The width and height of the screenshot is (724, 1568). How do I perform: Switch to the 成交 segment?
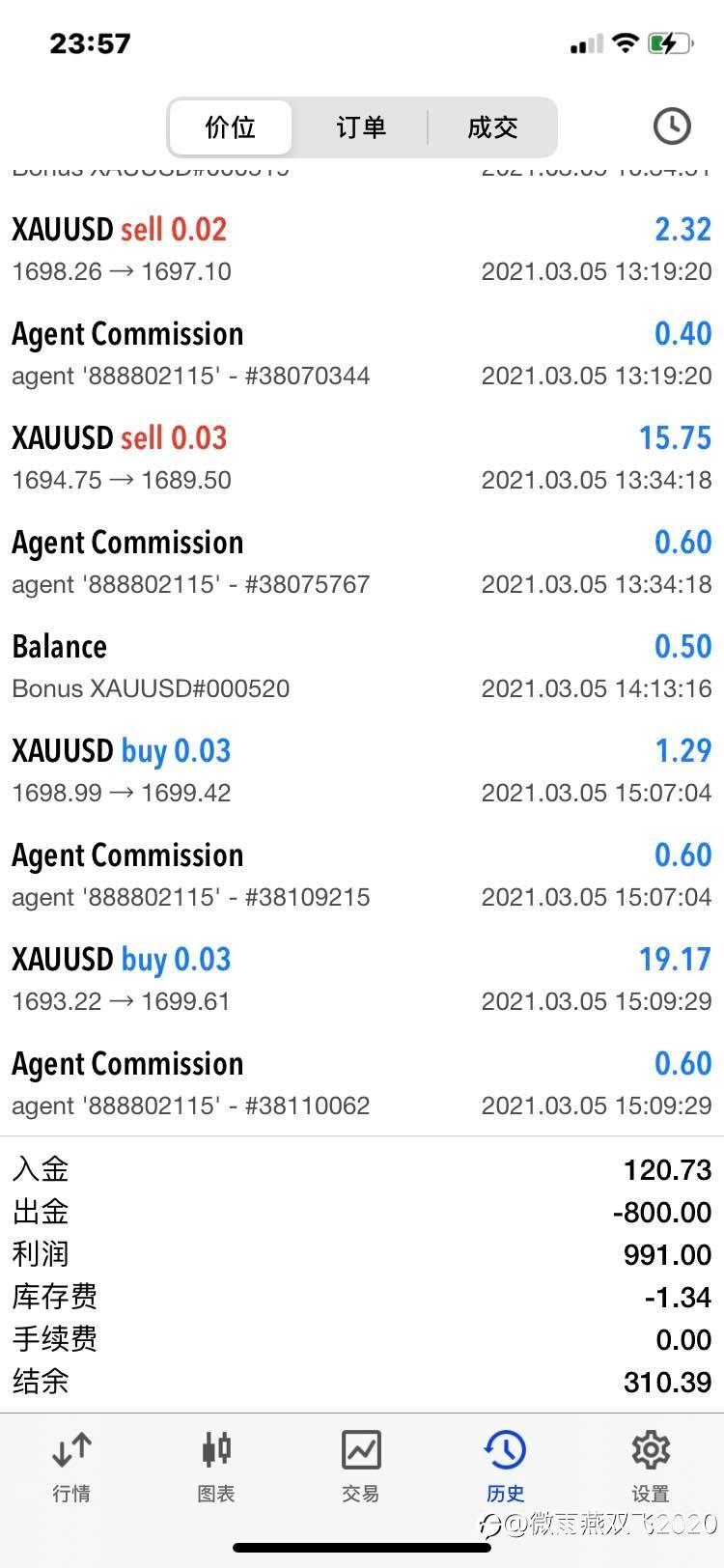[x=492, y=127]
